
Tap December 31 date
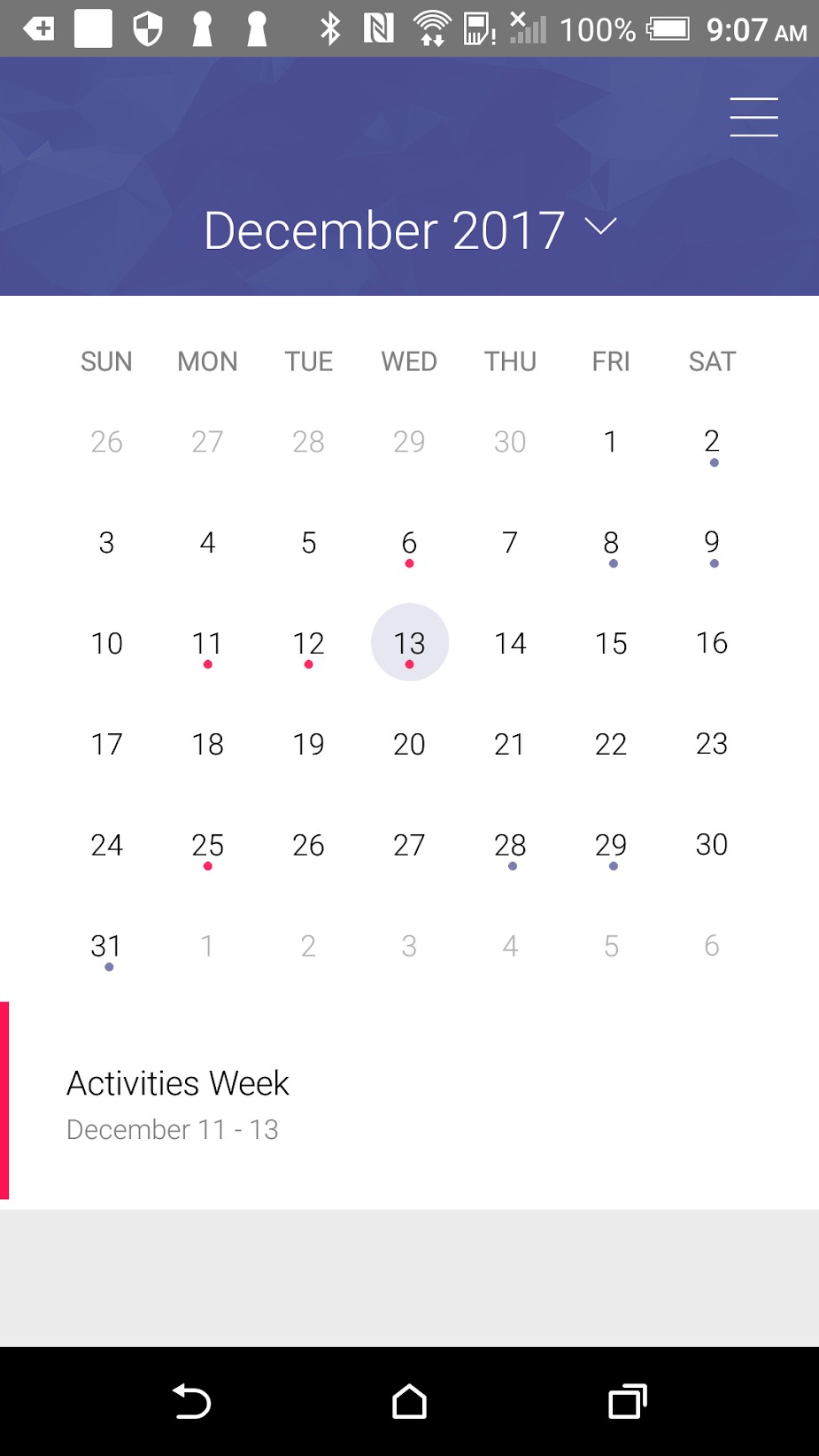pos(106,947)
